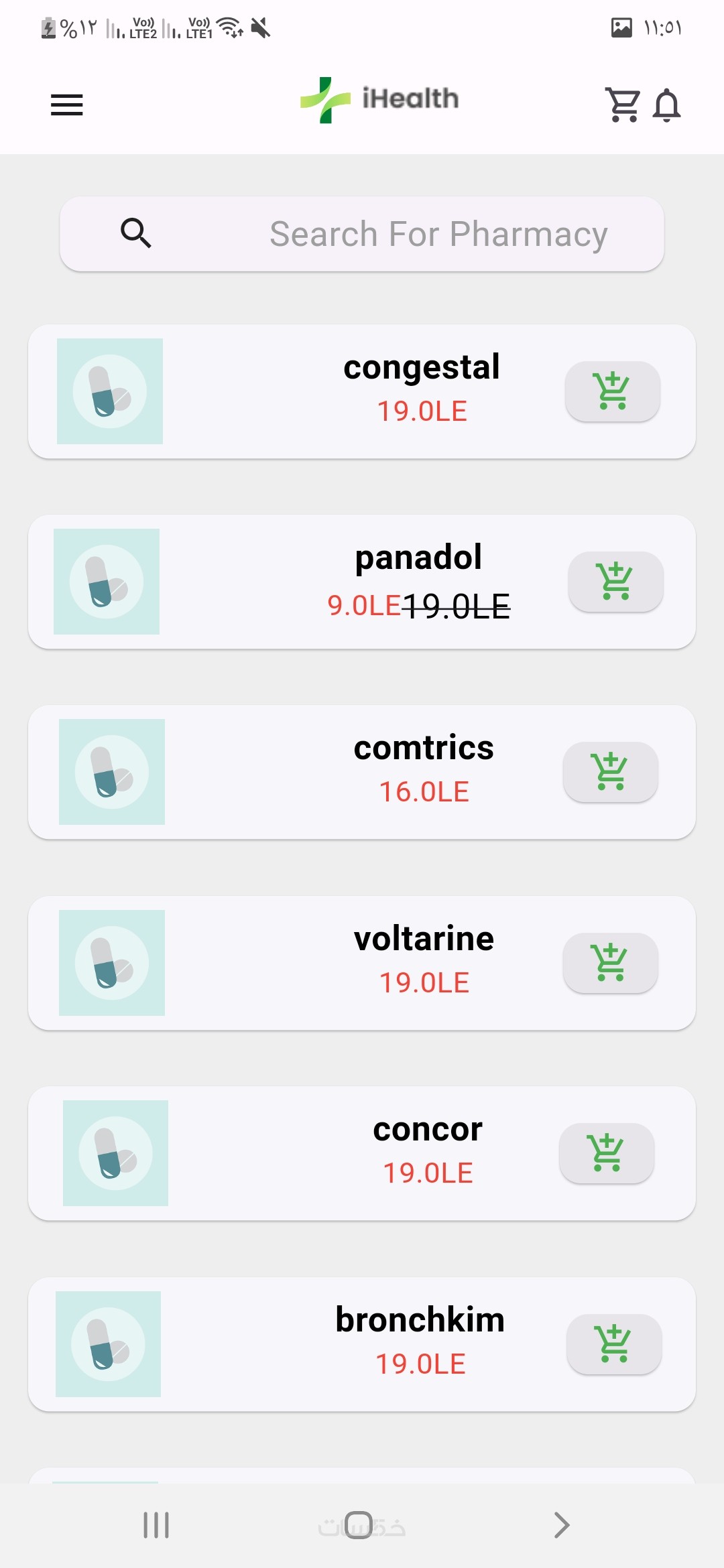Open the shopping cart
The width and height of the screenshot is (724, 1568).
click(x=622, y=105)
